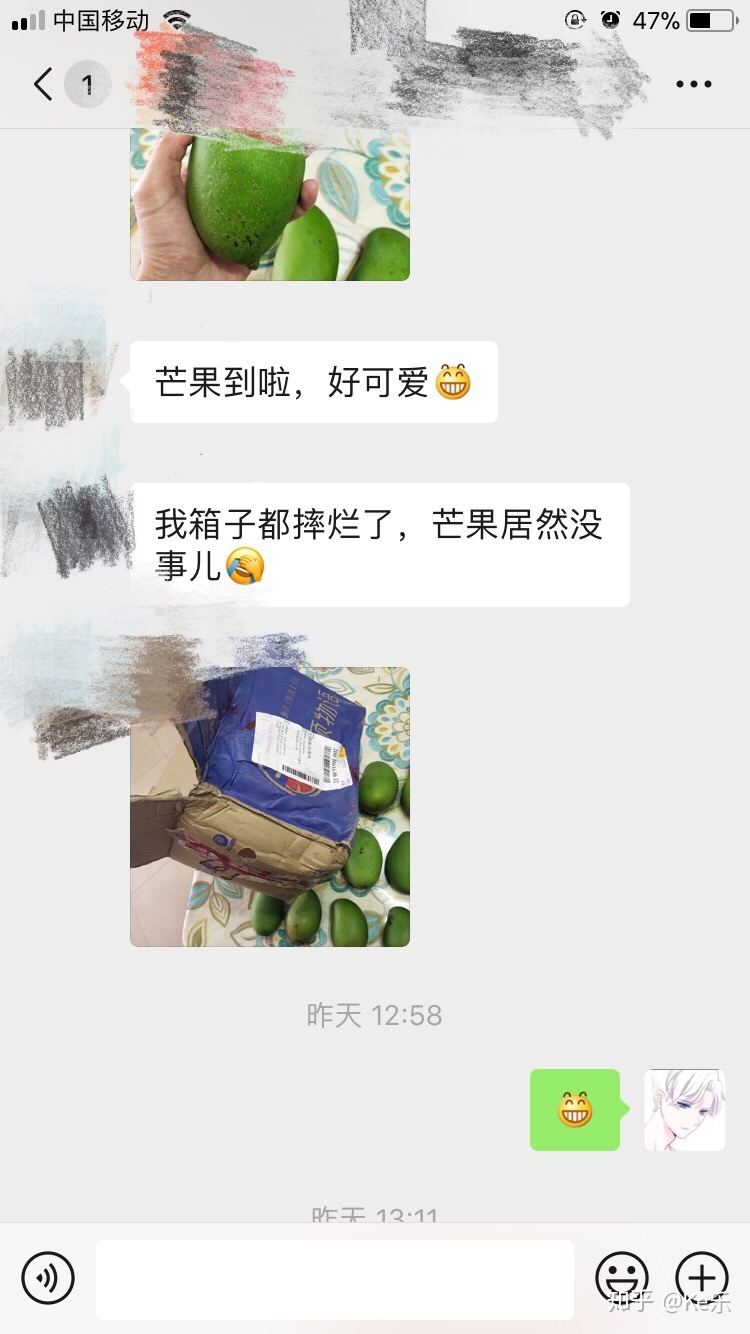Open the photo of the hand-held mango
The width and height of the screenshot is (750, 1334).
point(270,205)
